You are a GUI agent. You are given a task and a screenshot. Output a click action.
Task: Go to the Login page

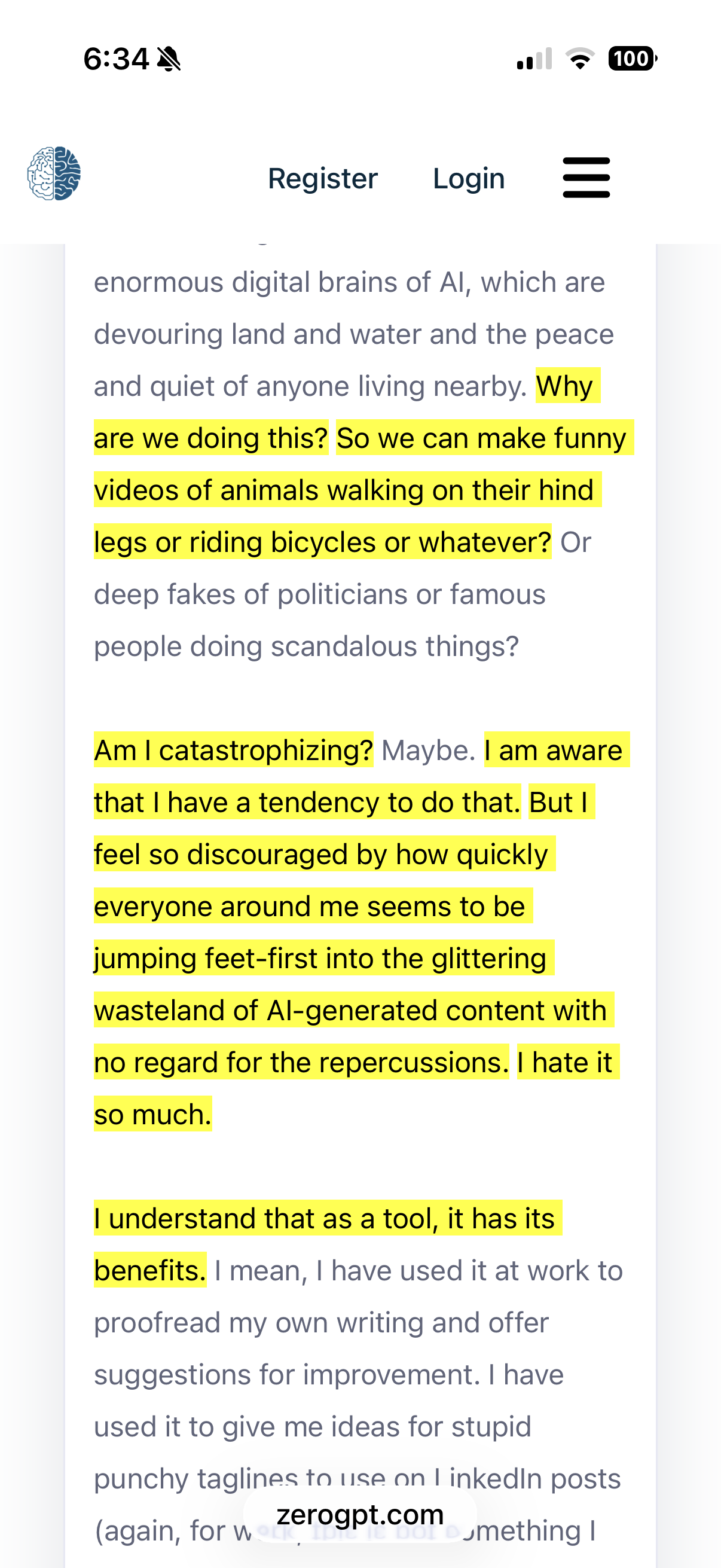pyautogui.click(x=469, y=178)
